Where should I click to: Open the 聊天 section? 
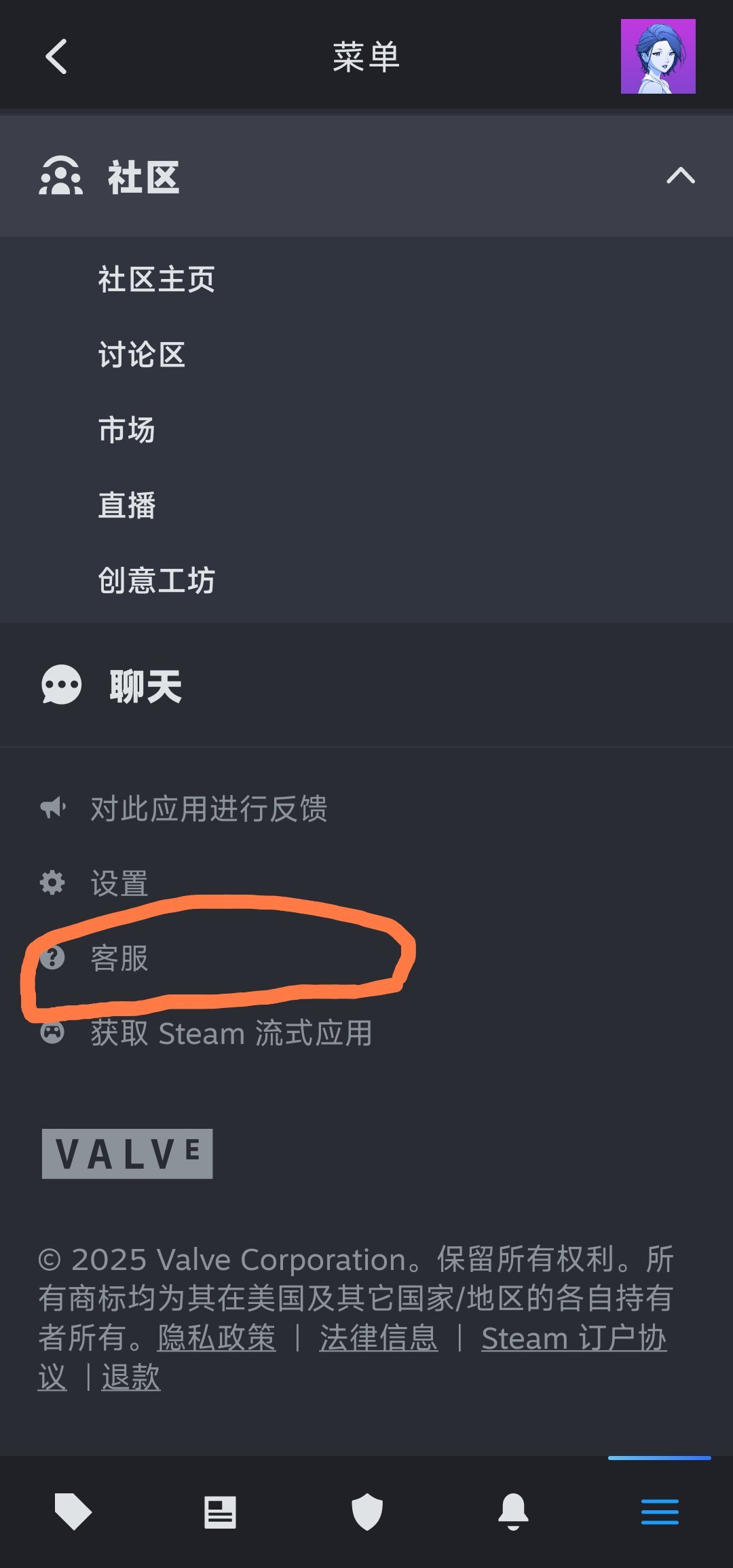point(145,686)
